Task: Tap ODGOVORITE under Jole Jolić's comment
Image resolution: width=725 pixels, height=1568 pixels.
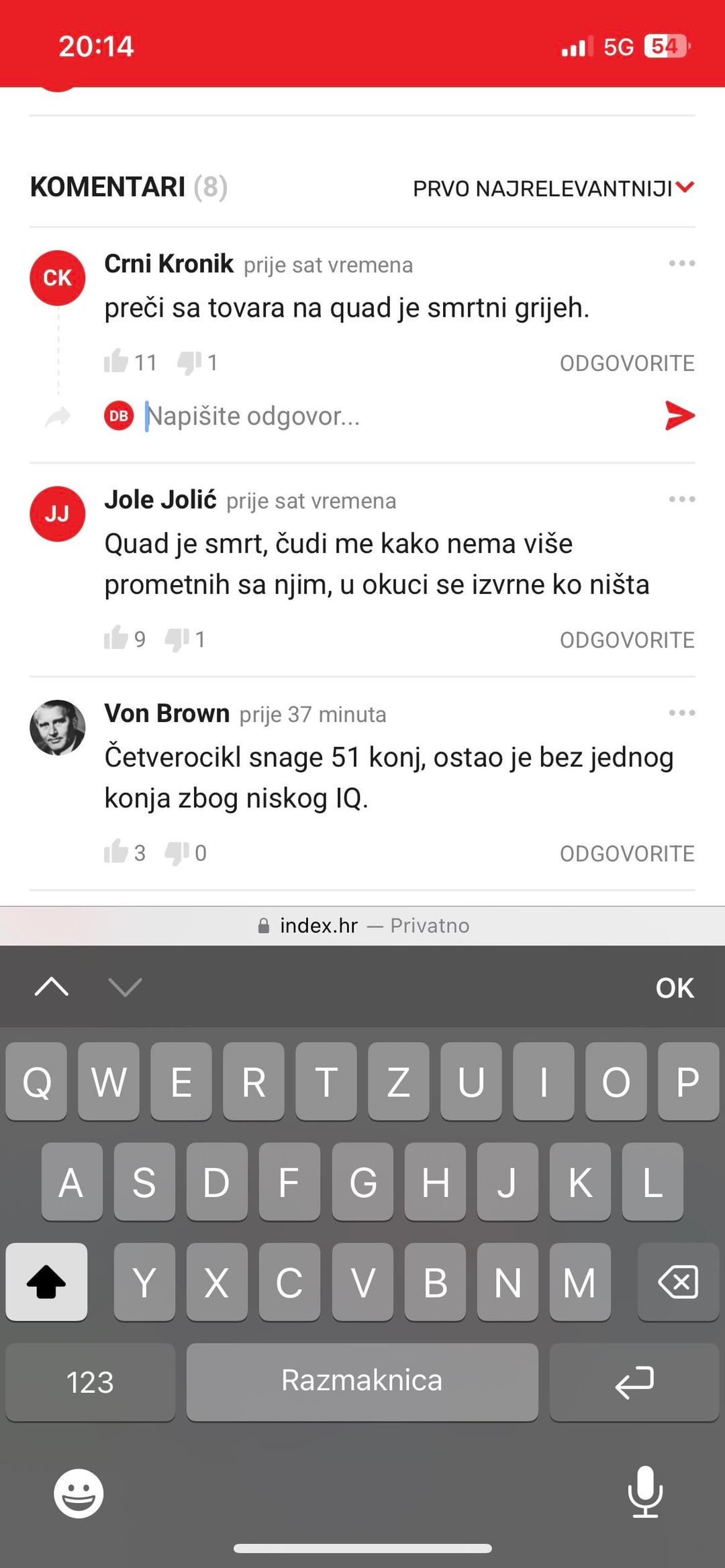Action: click(627, 640)
